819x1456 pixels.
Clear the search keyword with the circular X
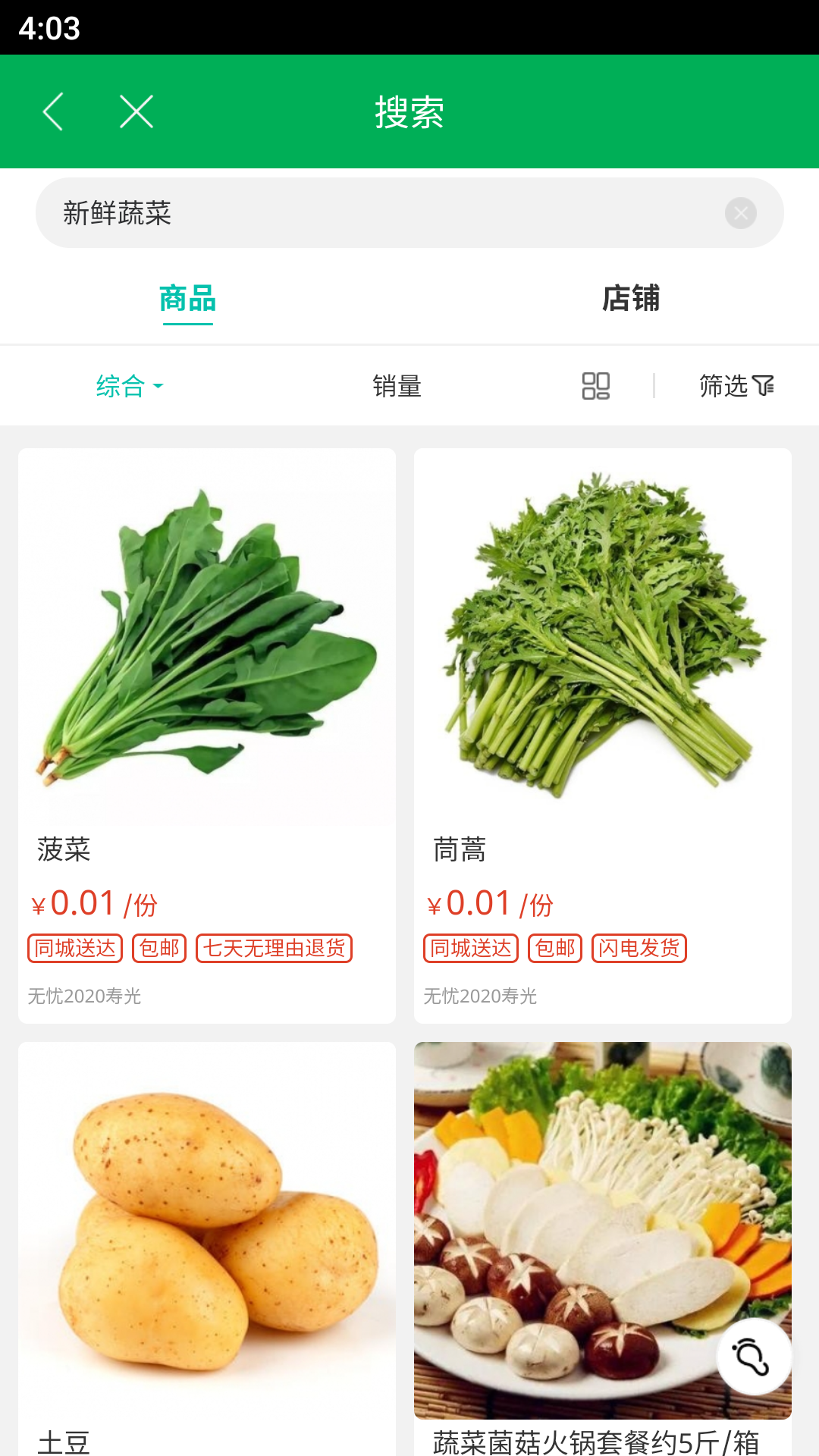tap(741, 213)
